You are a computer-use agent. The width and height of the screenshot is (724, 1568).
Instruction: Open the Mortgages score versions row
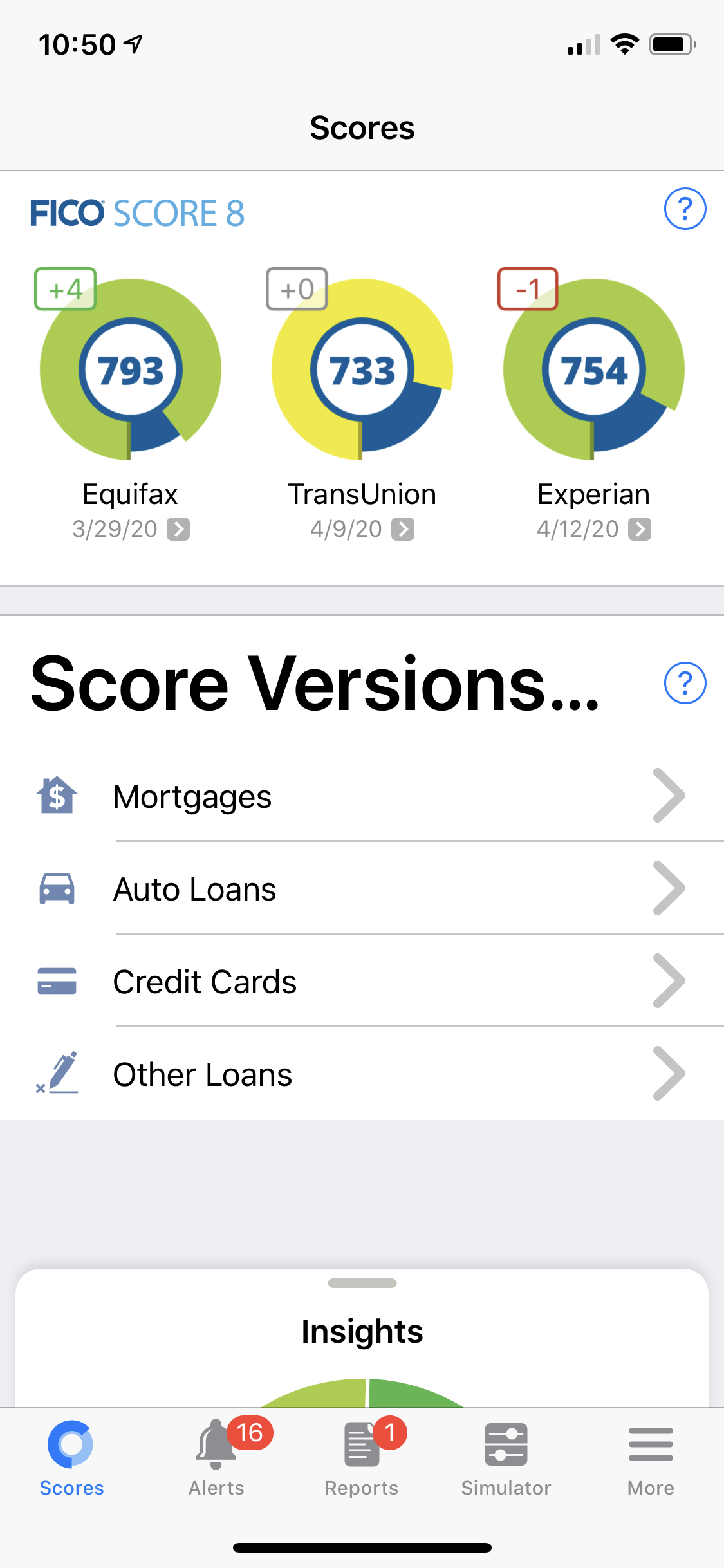[x=362, y=796]
